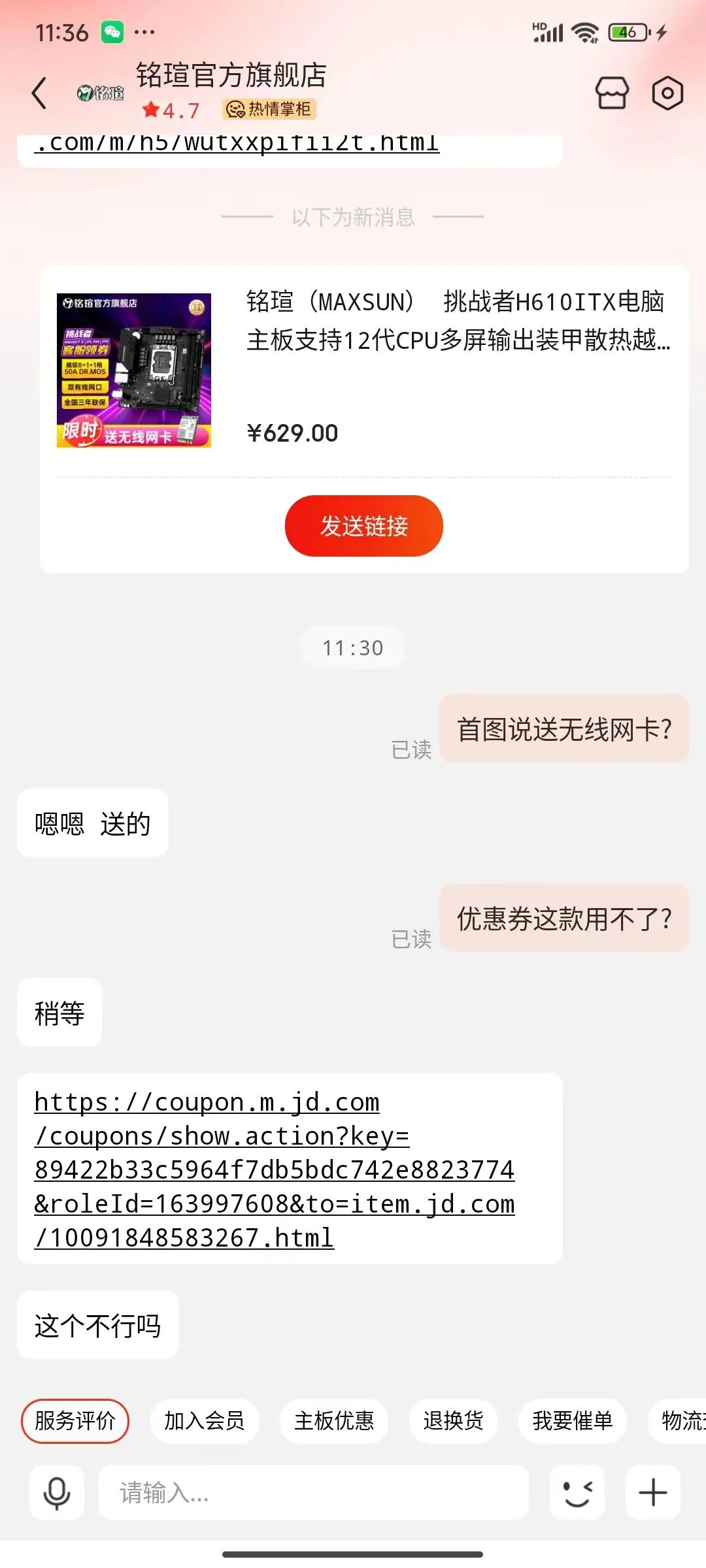
Task: Open the emoji picker icon
Action: 576,1493
